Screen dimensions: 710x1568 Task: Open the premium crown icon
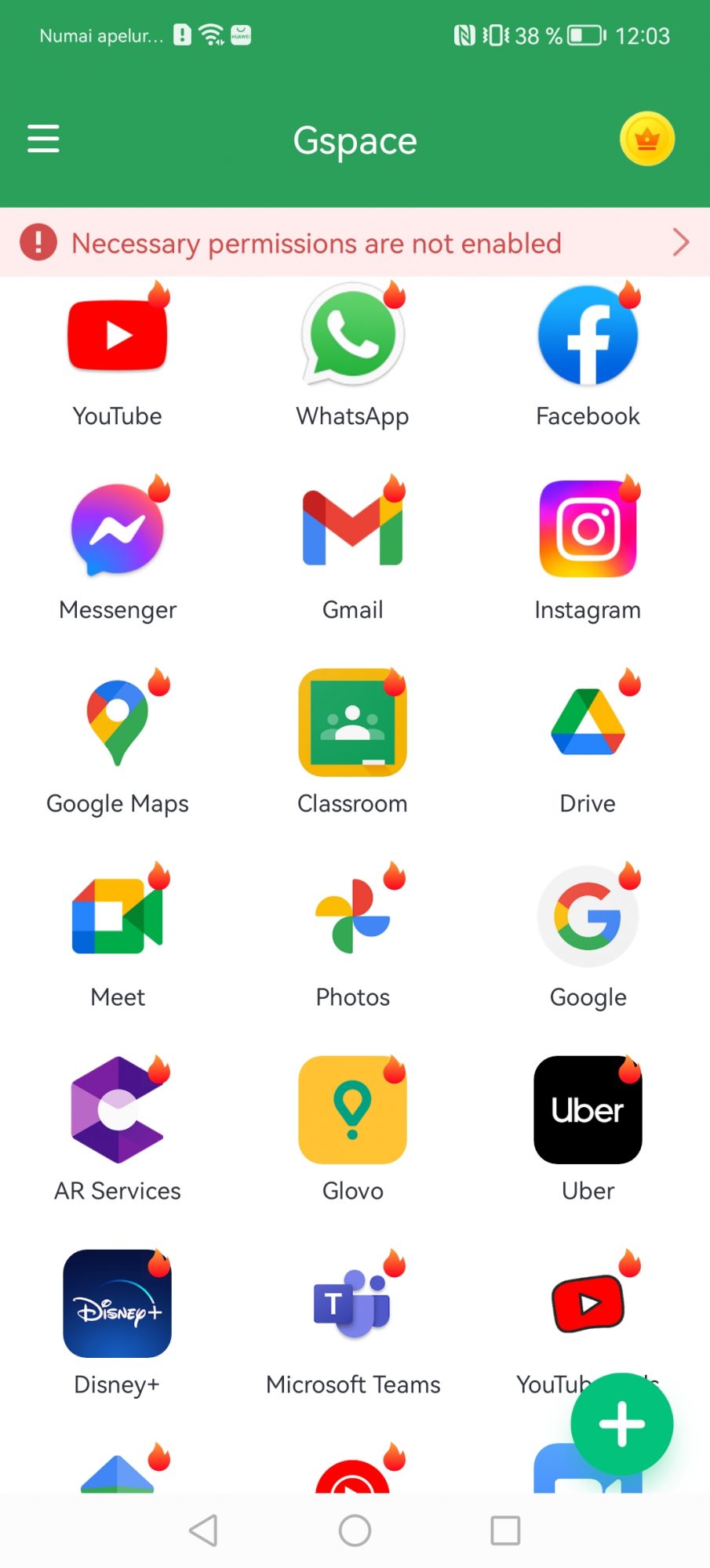click(x=646, y=140)
